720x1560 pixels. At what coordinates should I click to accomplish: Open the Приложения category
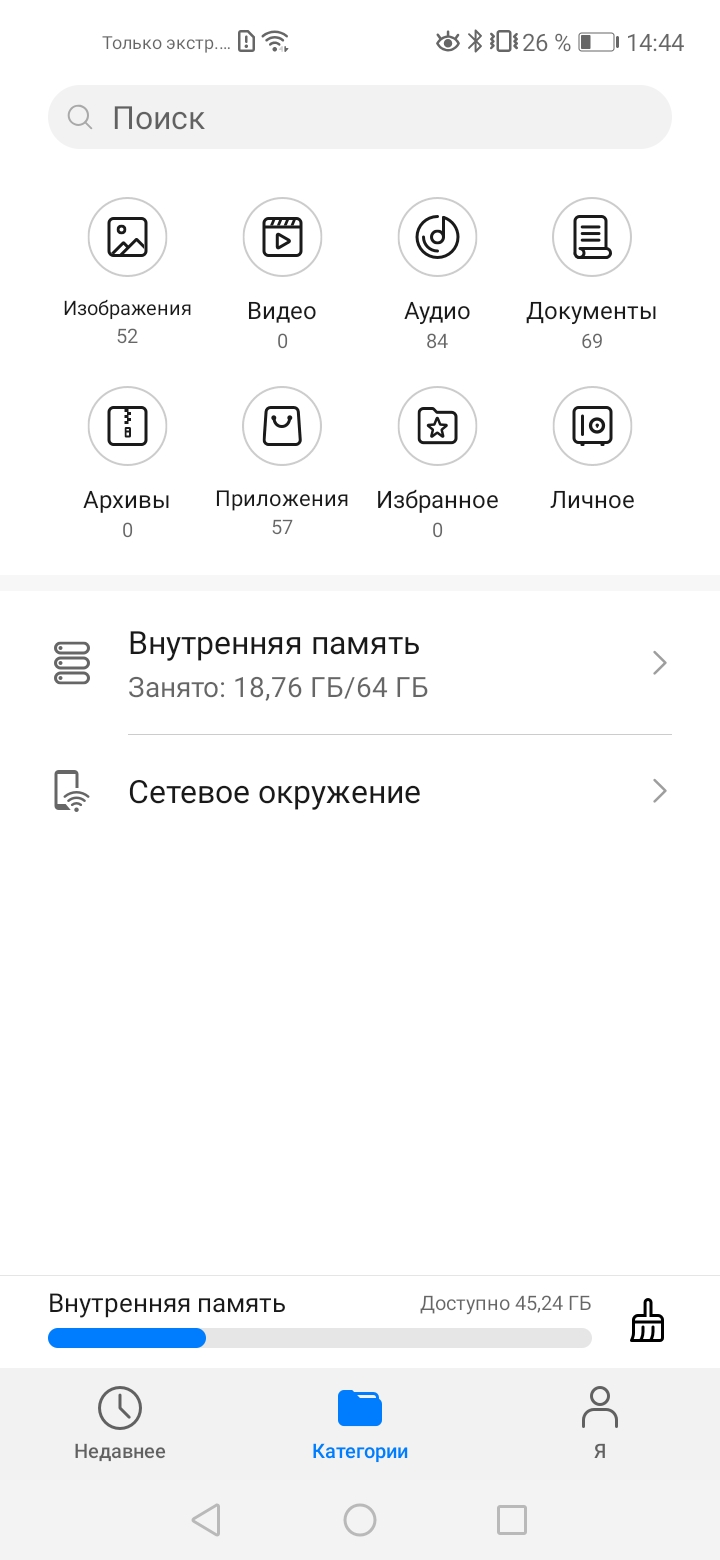(x=282, y=427)
